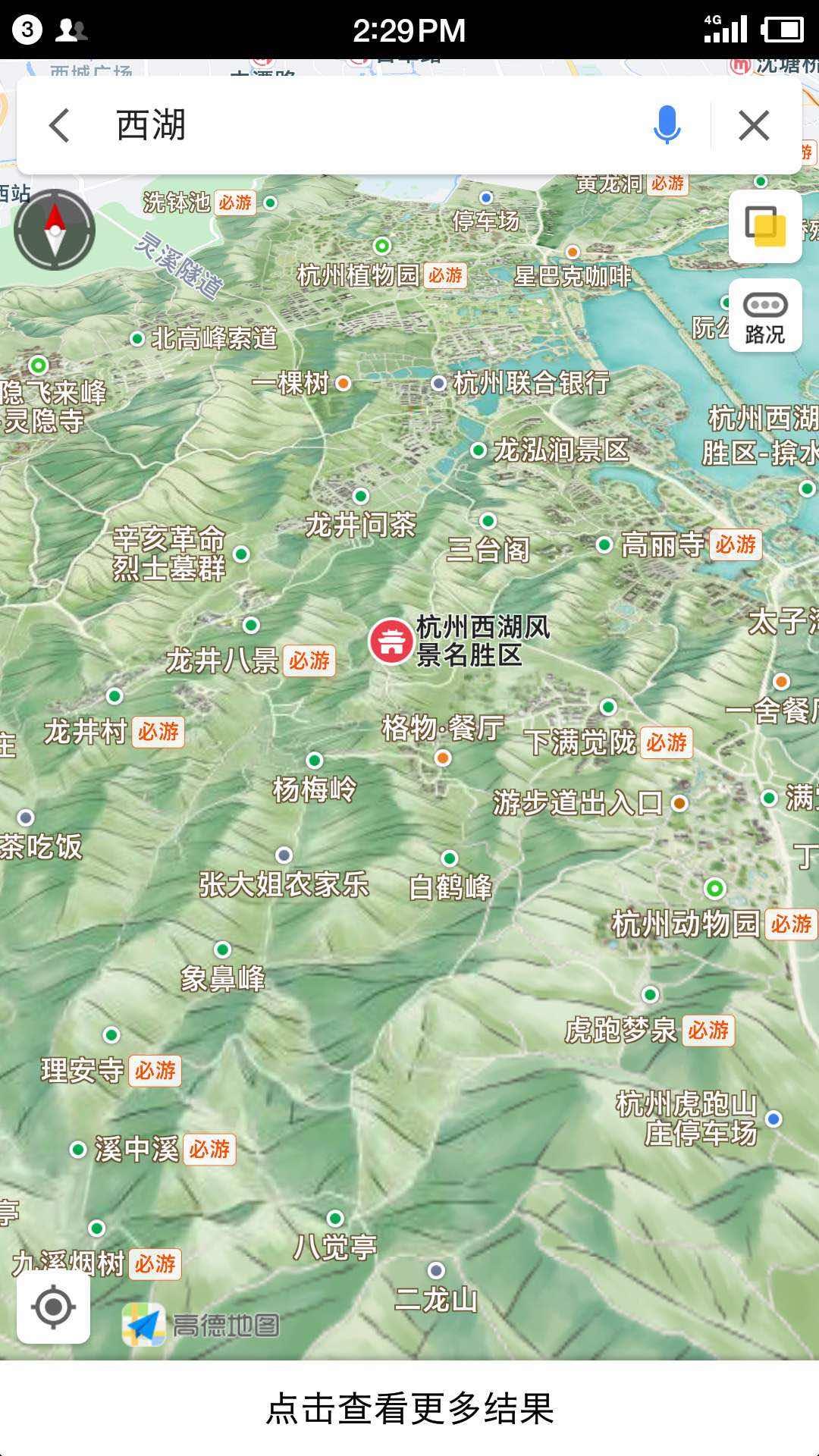Screen dimensions: 819x1456
Task: Go back using the search bar arrow
Action: click(x=59, y=125)
